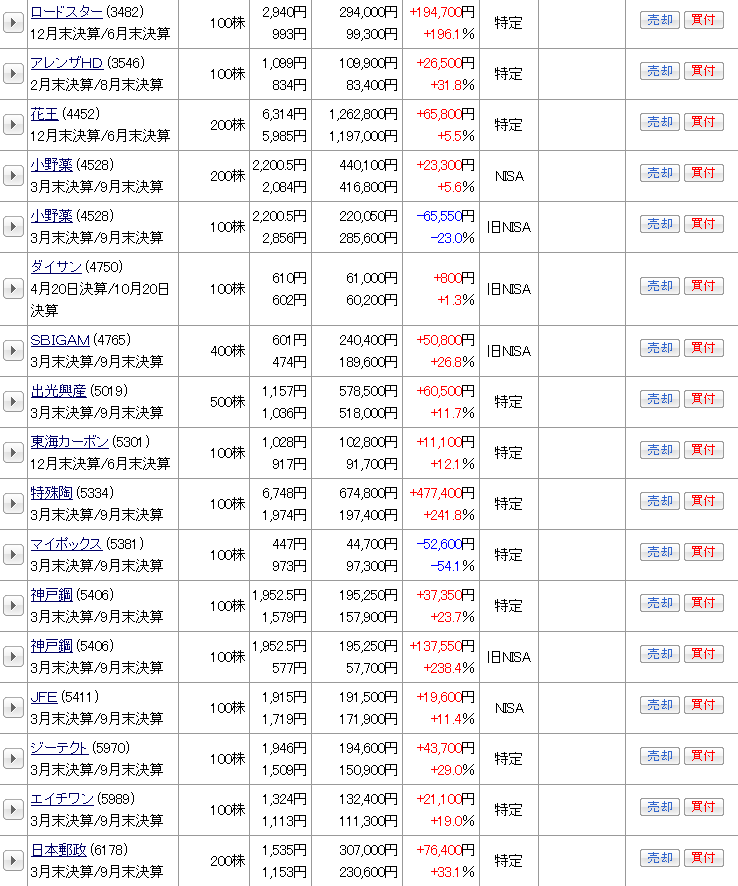738x886 pixels.
Task: Open the ロードスター (3482) stock link
Action: (66, 12)
